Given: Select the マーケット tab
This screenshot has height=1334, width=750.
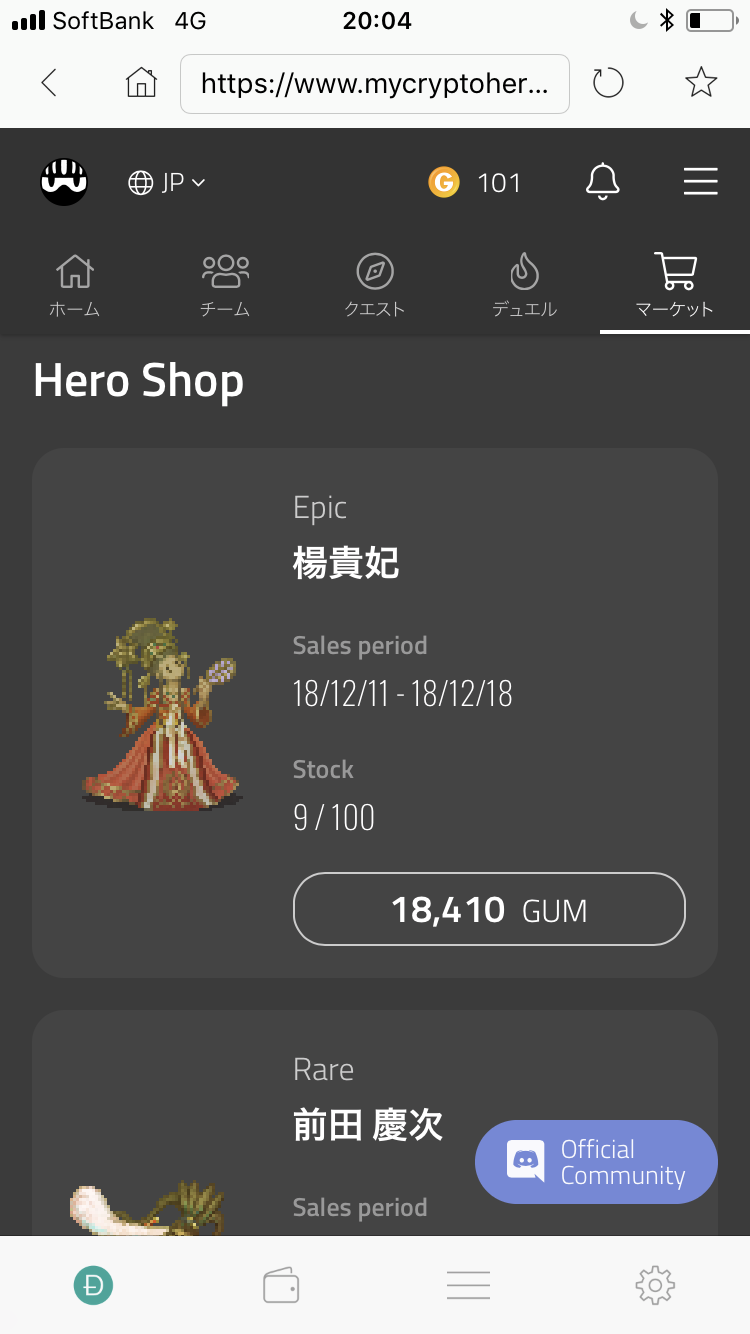Looking at the screenshot, I should click(675, 285).
